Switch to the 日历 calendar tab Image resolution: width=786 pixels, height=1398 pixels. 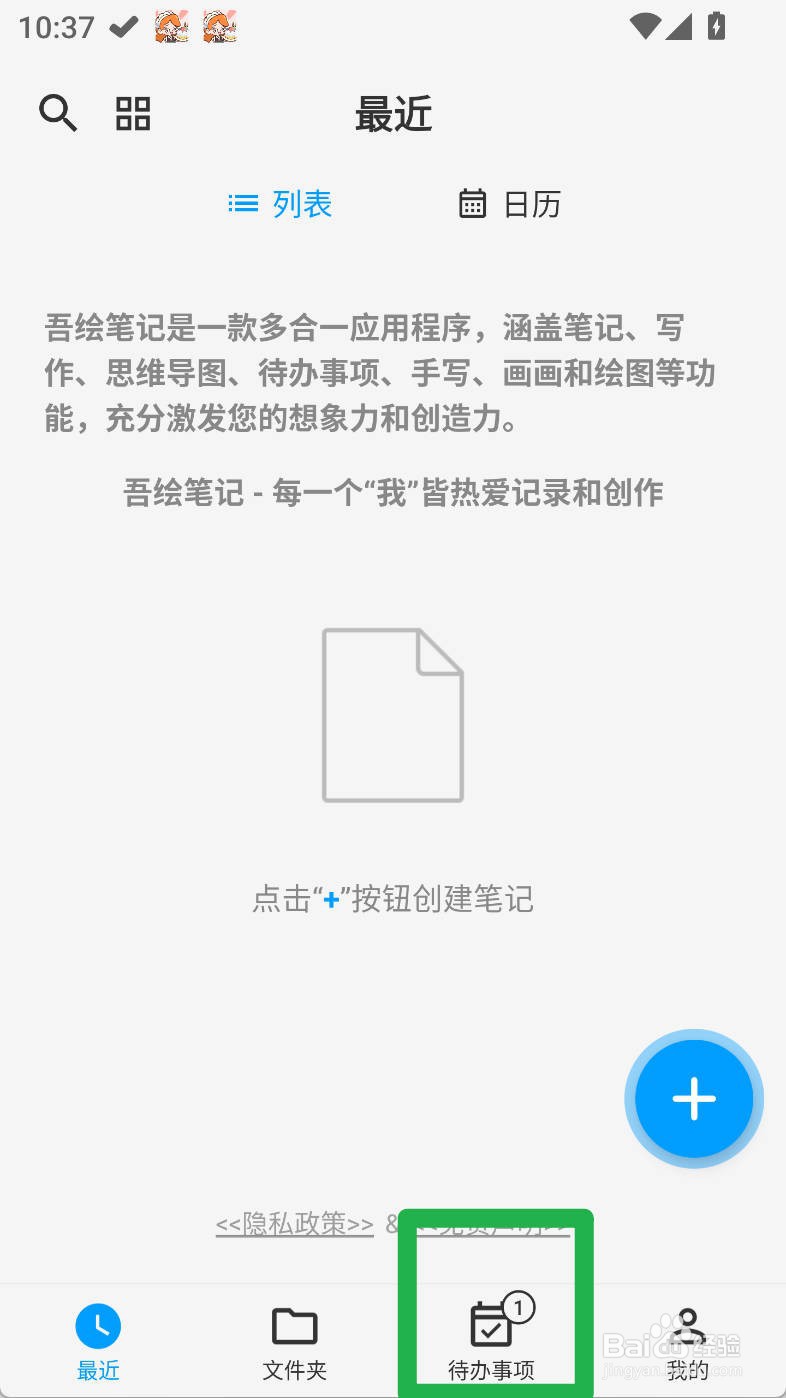(x=506, y=203)
